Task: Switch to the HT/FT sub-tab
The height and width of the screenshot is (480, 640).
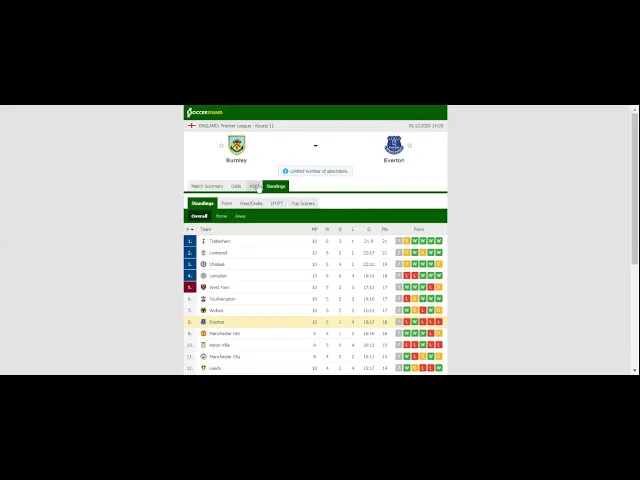Action: coord(277,203)
